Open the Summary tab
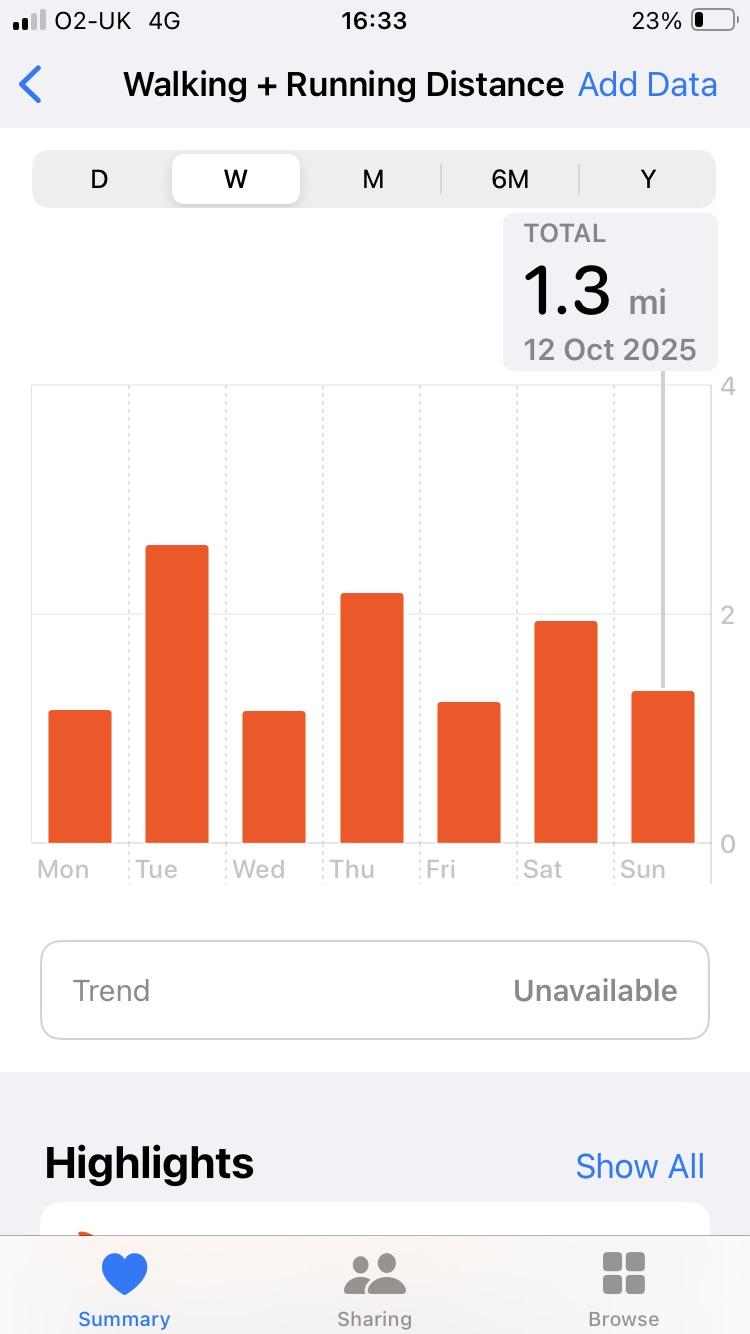This screenshot has height=1334, width=750. point(124,1288)
